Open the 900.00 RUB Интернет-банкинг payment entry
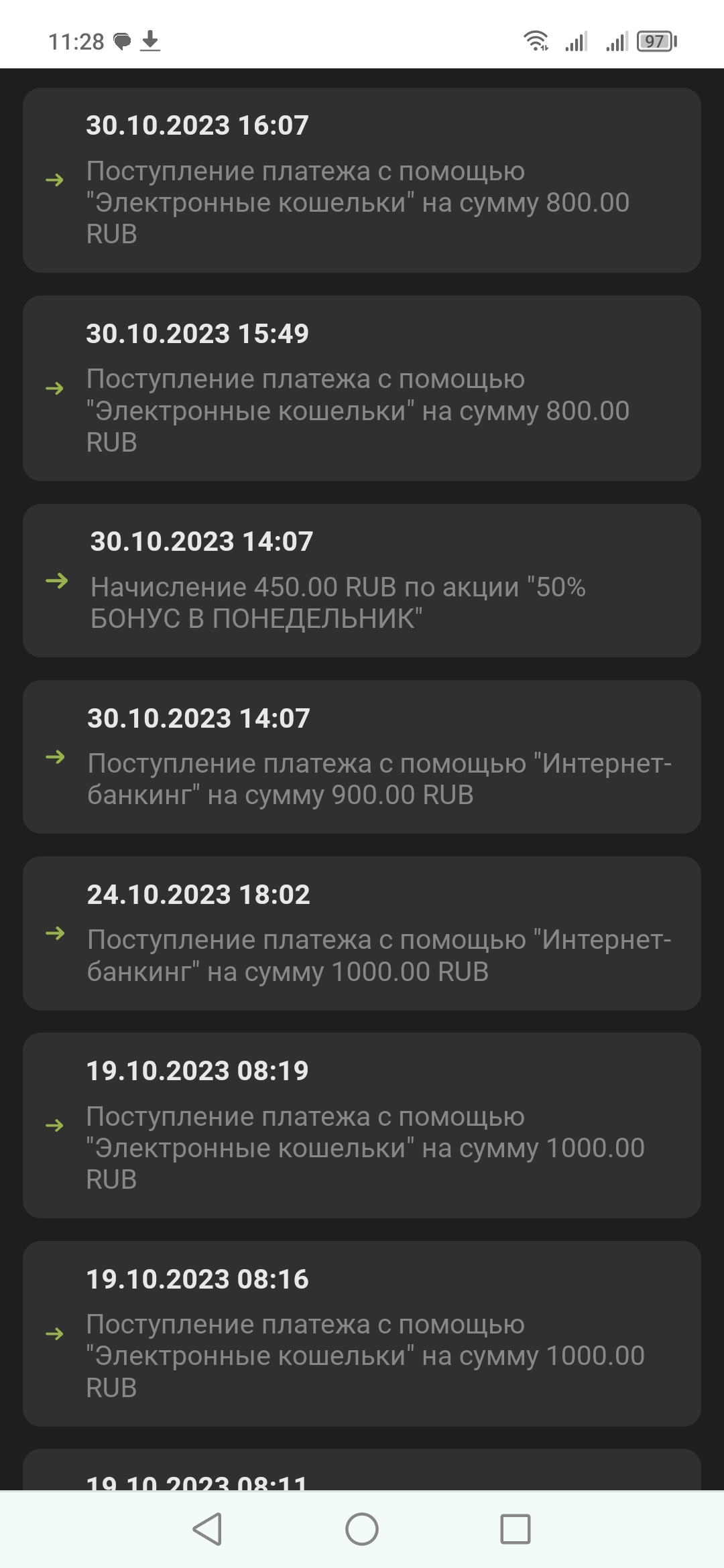 click(362, 757)
